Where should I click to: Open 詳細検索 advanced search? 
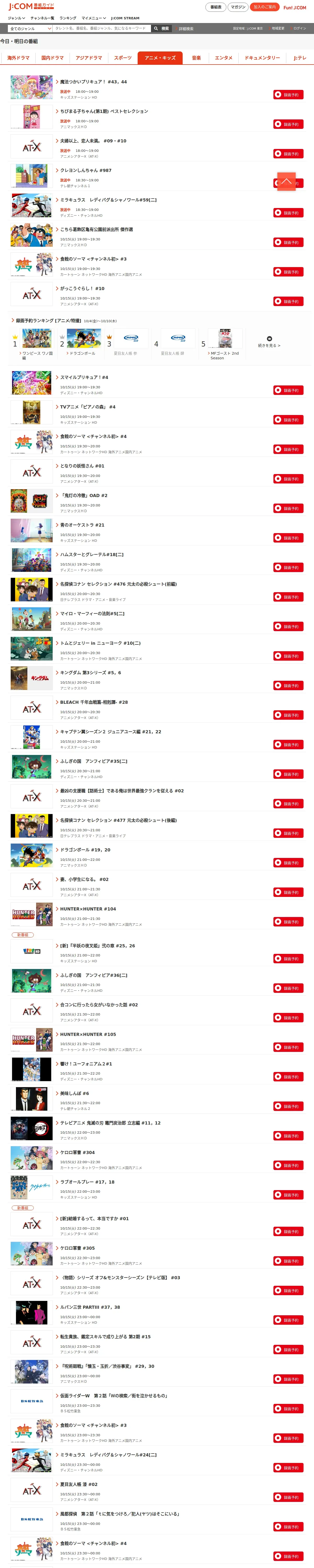coord(185,28)
